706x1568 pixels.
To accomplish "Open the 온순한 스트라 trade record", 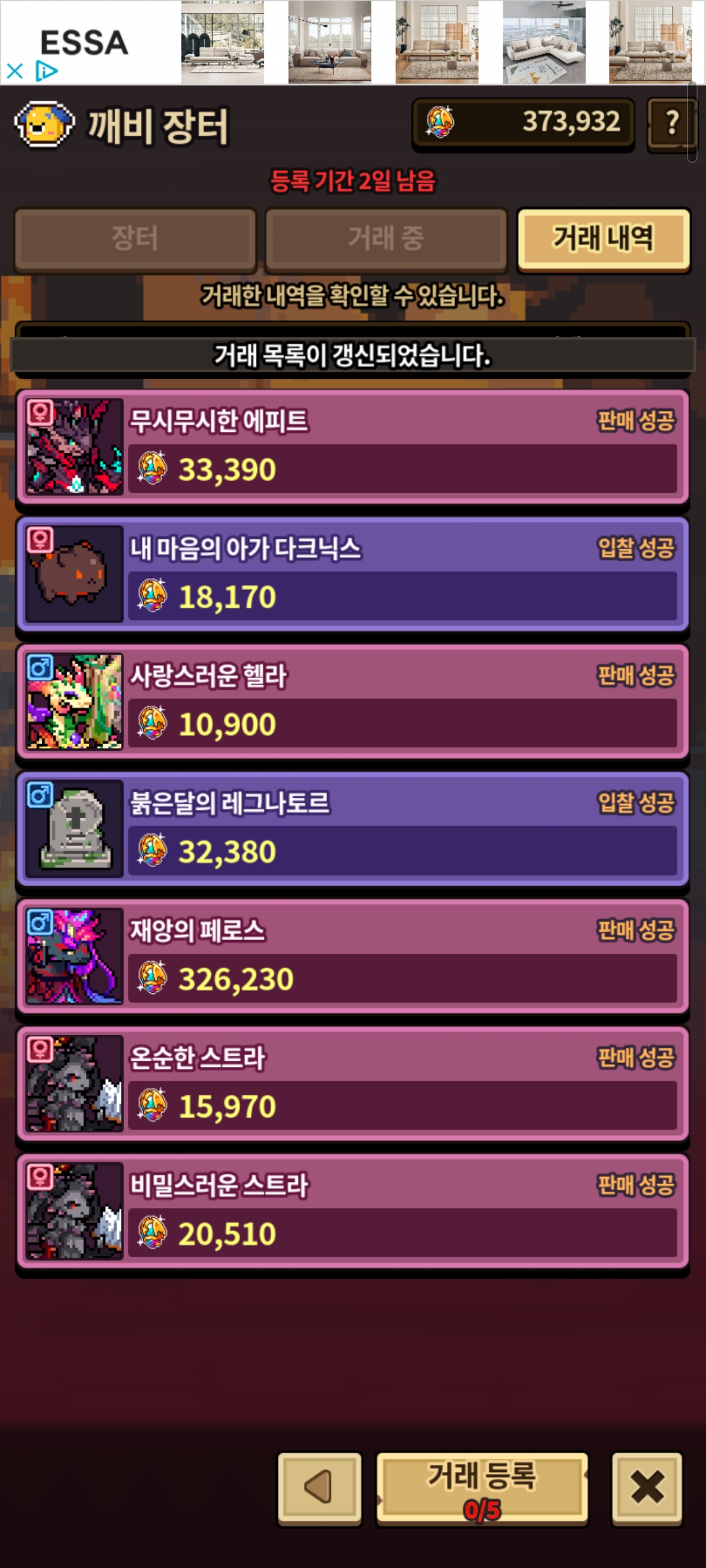I will [x=353, y=1084].
